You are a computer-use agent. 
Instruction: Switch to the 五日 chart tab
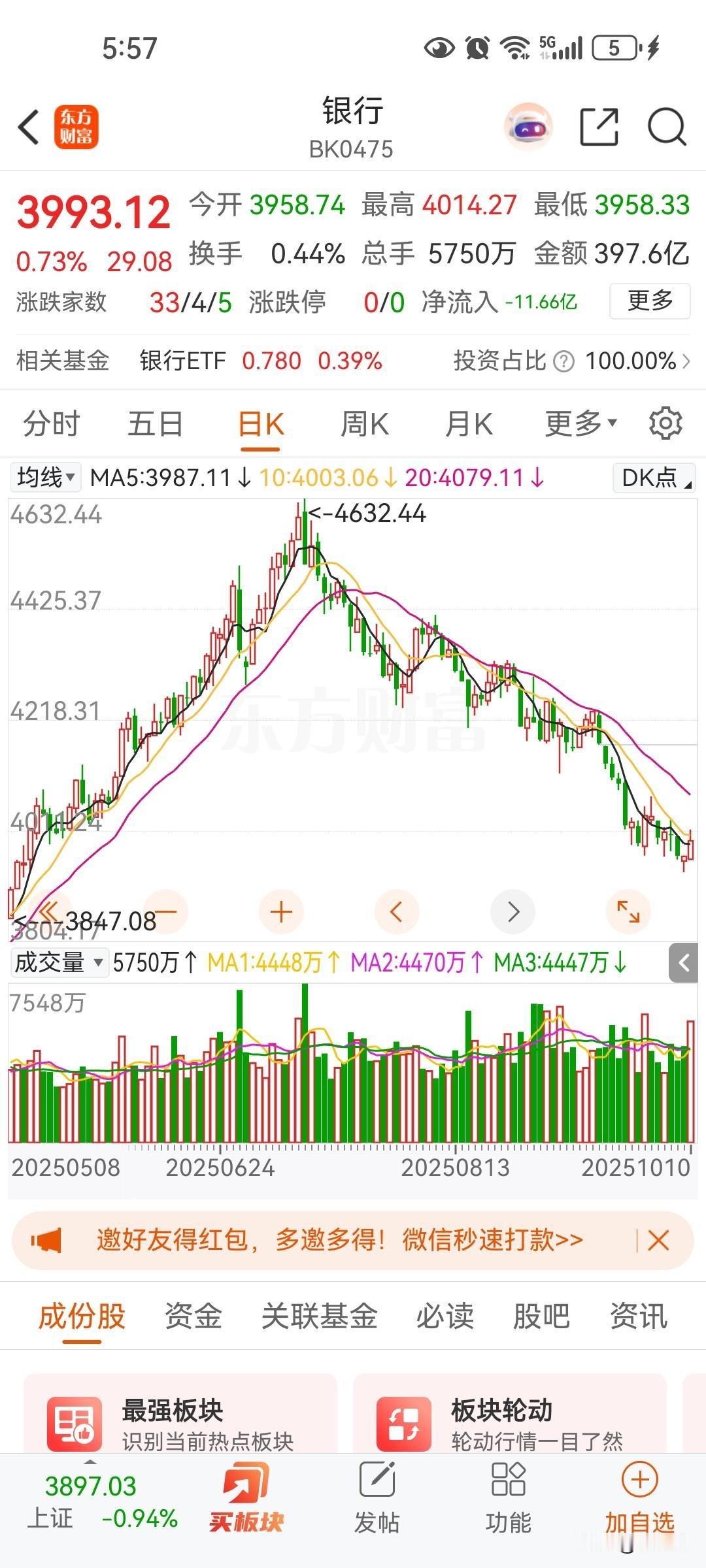pos(155,424)
